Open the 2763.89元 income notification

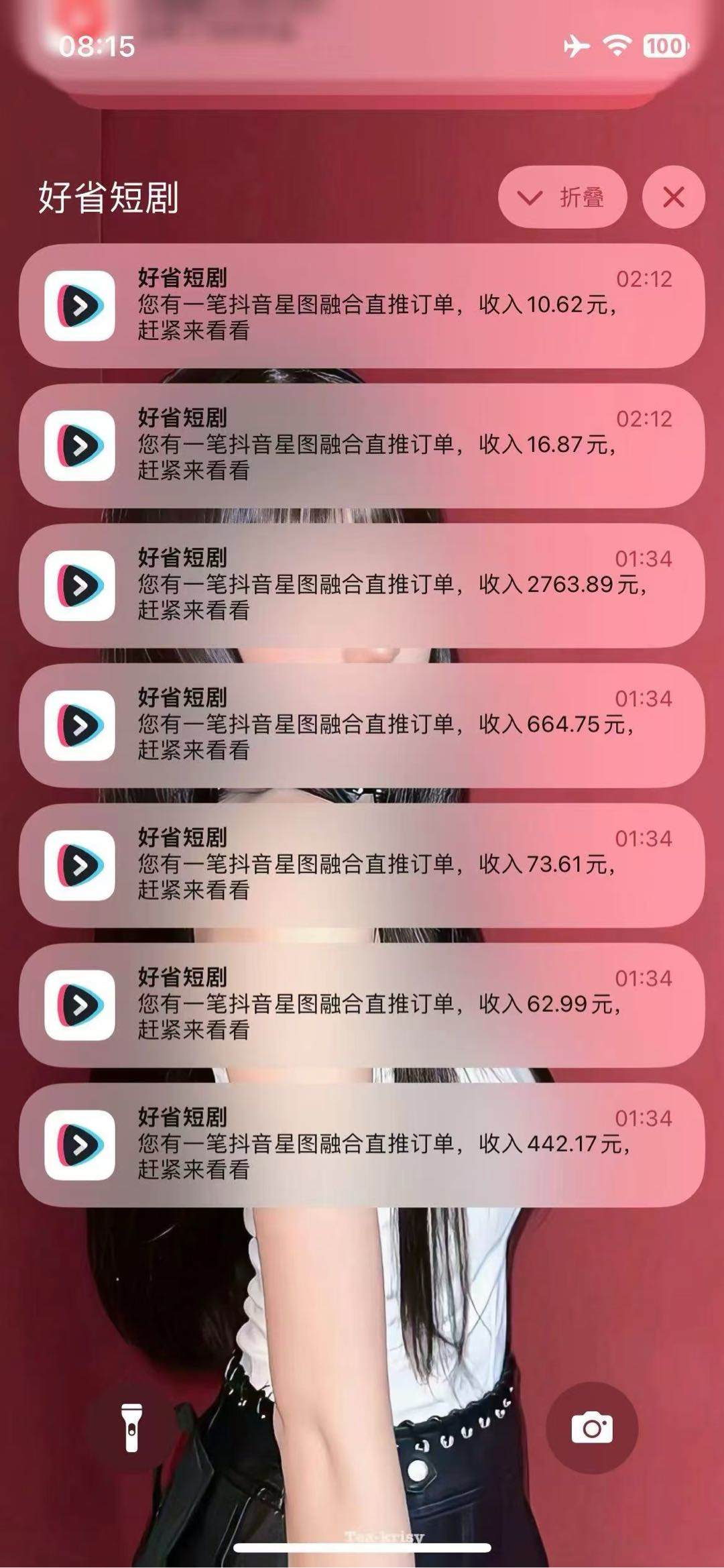[362, 585]
